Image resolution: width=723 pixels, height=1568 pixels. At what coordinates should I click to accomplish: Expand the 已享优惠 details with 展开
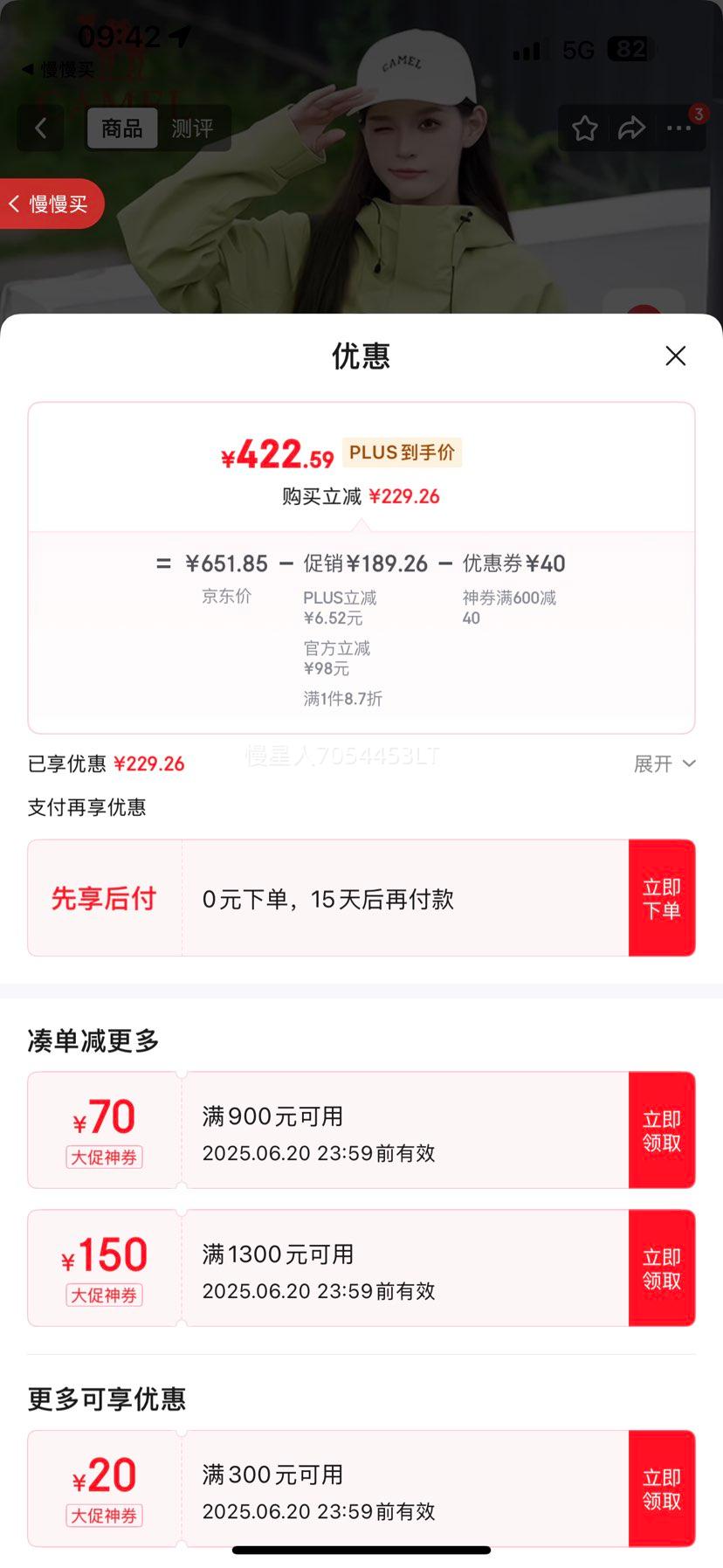click(x=664, y=763)
